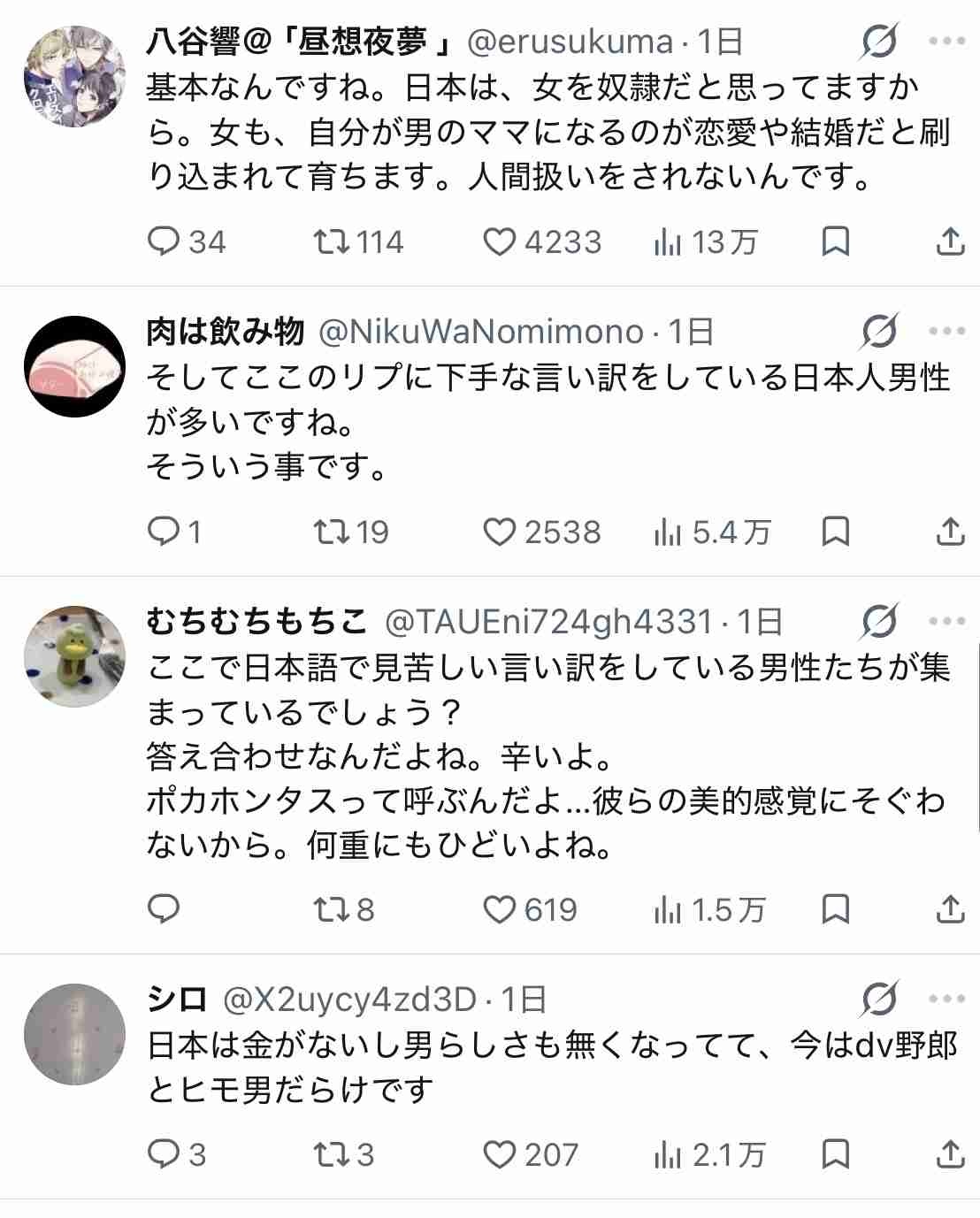The image size is (980, 1218).
Task: Bookmark the reply by シロ
Action: click(836, 1154)
